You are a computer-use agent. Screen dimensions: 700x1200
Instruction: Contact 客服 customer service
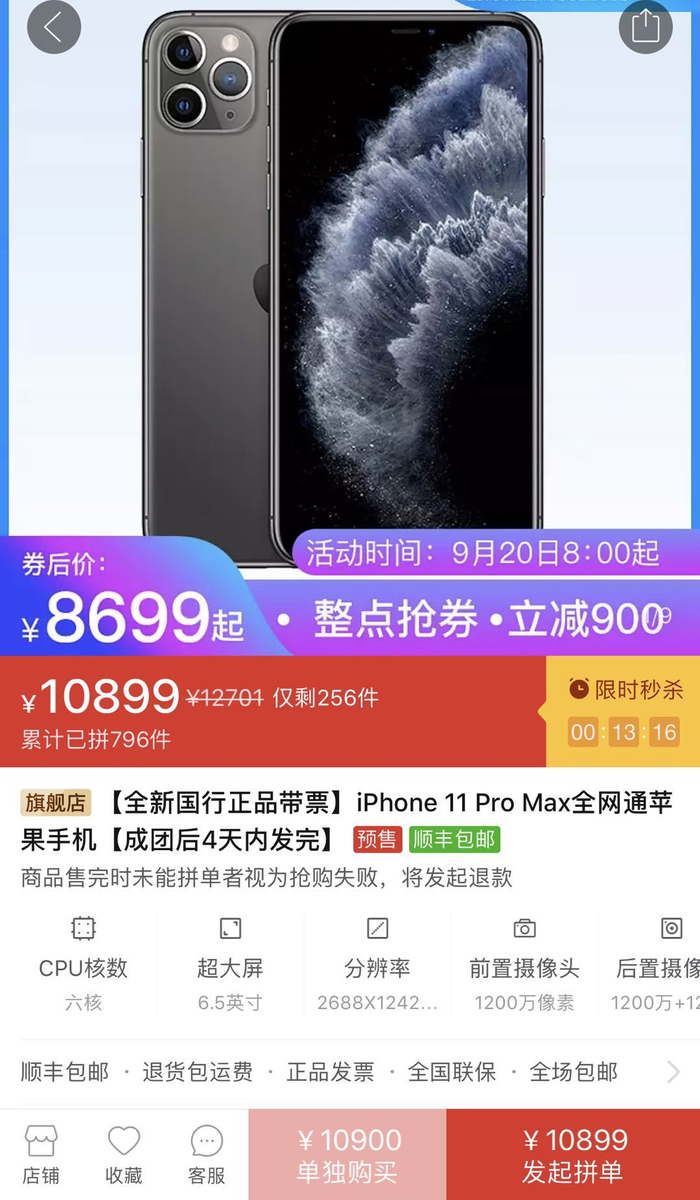click(x=207, y=1155)
